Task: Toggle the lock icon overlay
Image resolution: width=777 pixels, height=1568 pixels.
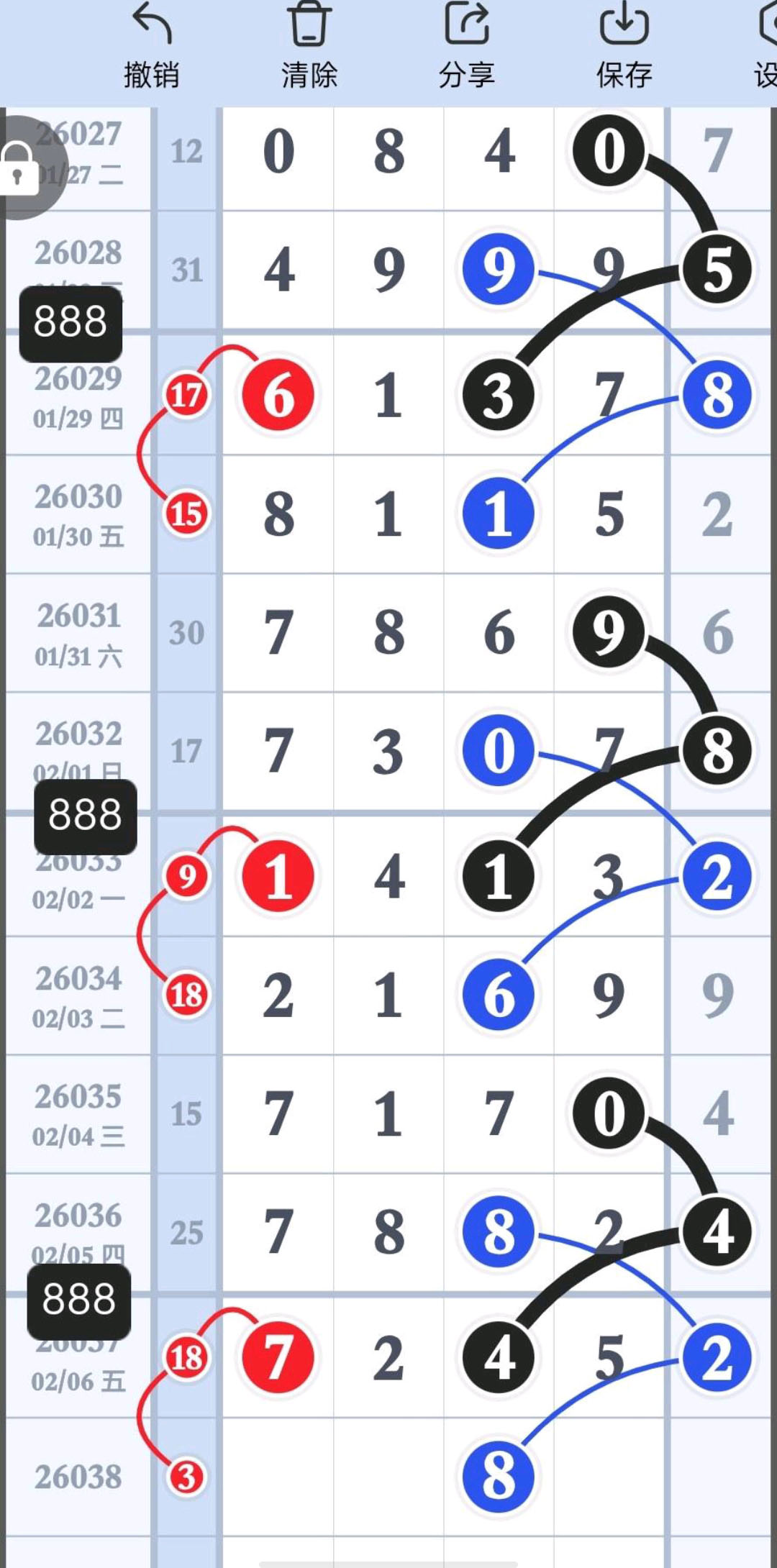Action: (20, 168)
